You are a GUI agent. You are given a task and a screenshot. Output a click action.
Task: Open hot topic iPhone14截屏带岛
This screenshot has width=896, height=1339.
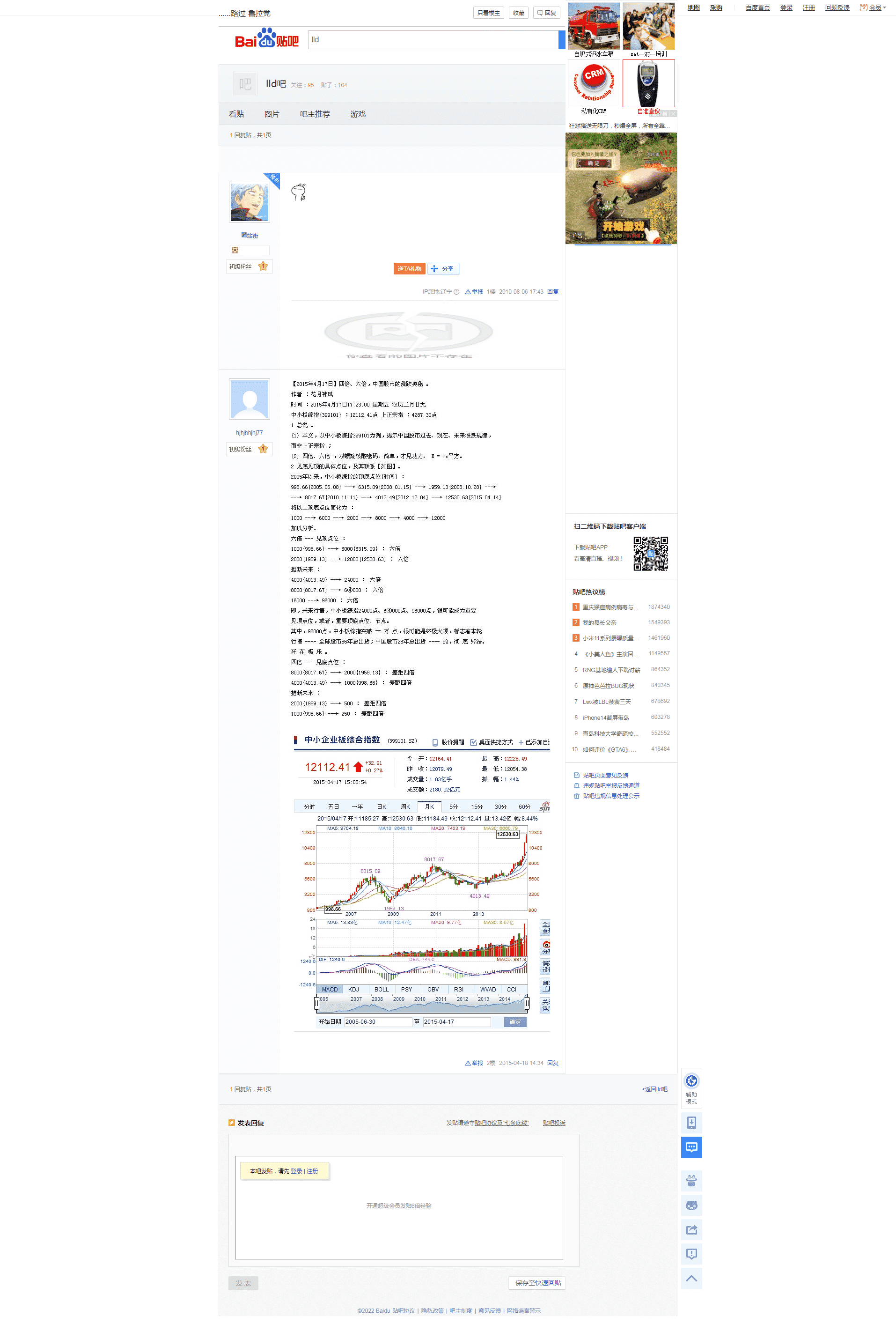tap(605, 718)
